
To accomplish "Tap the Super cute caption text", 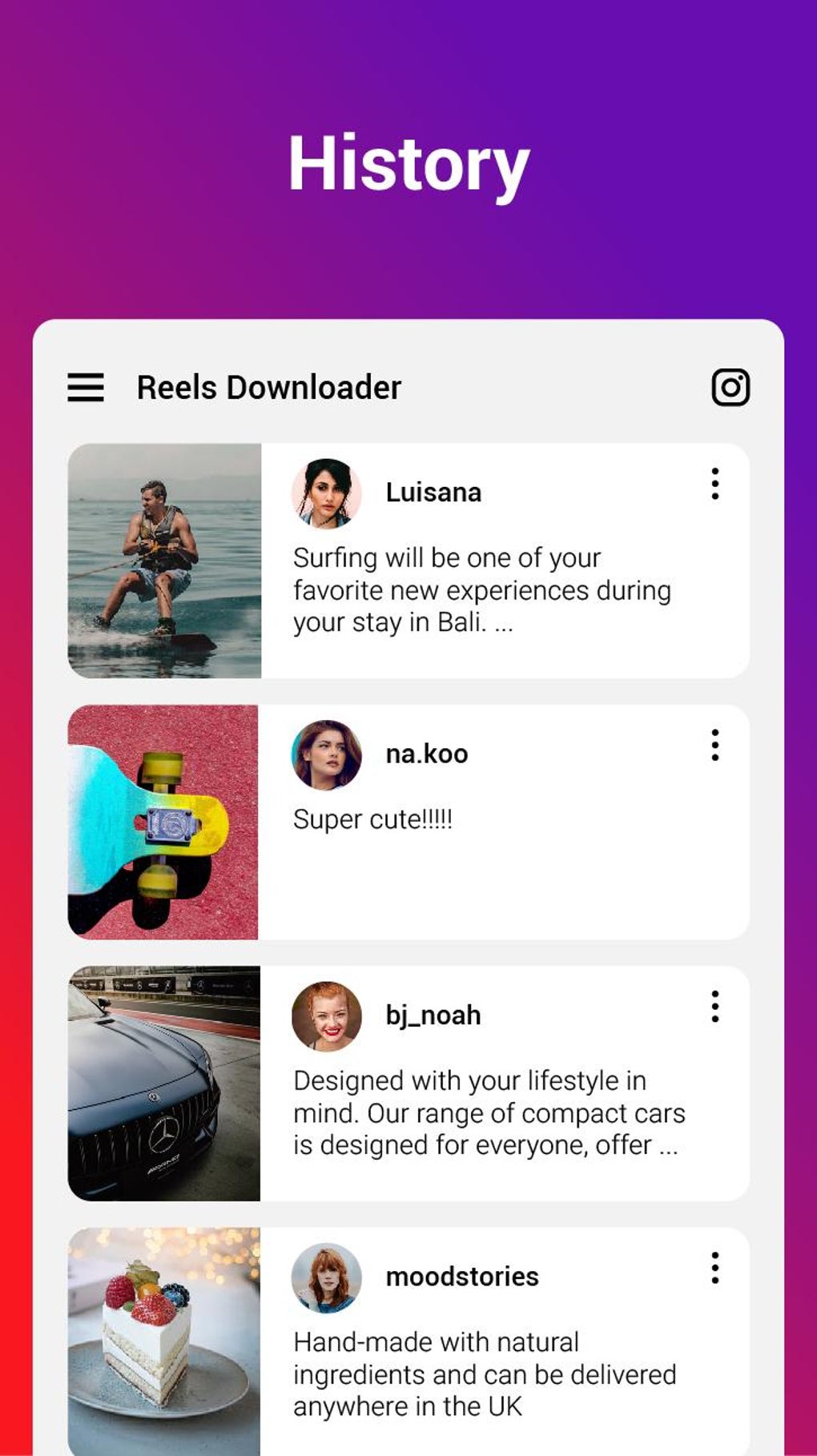I will tap(373, 818).
